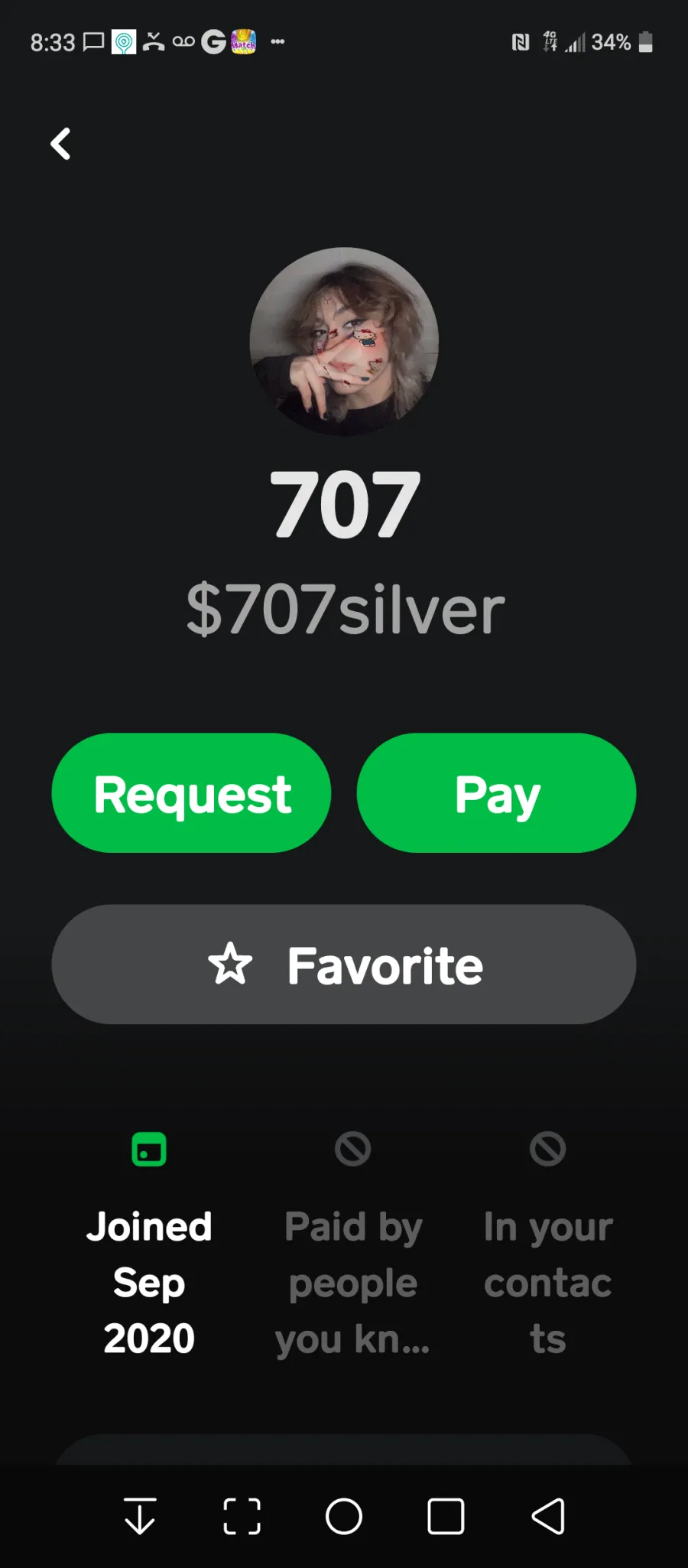The width and height of the screenshot is (688, 1568).
Task: Tap the screenshot capture icon in the nav bar
Action: (242, 1516)
